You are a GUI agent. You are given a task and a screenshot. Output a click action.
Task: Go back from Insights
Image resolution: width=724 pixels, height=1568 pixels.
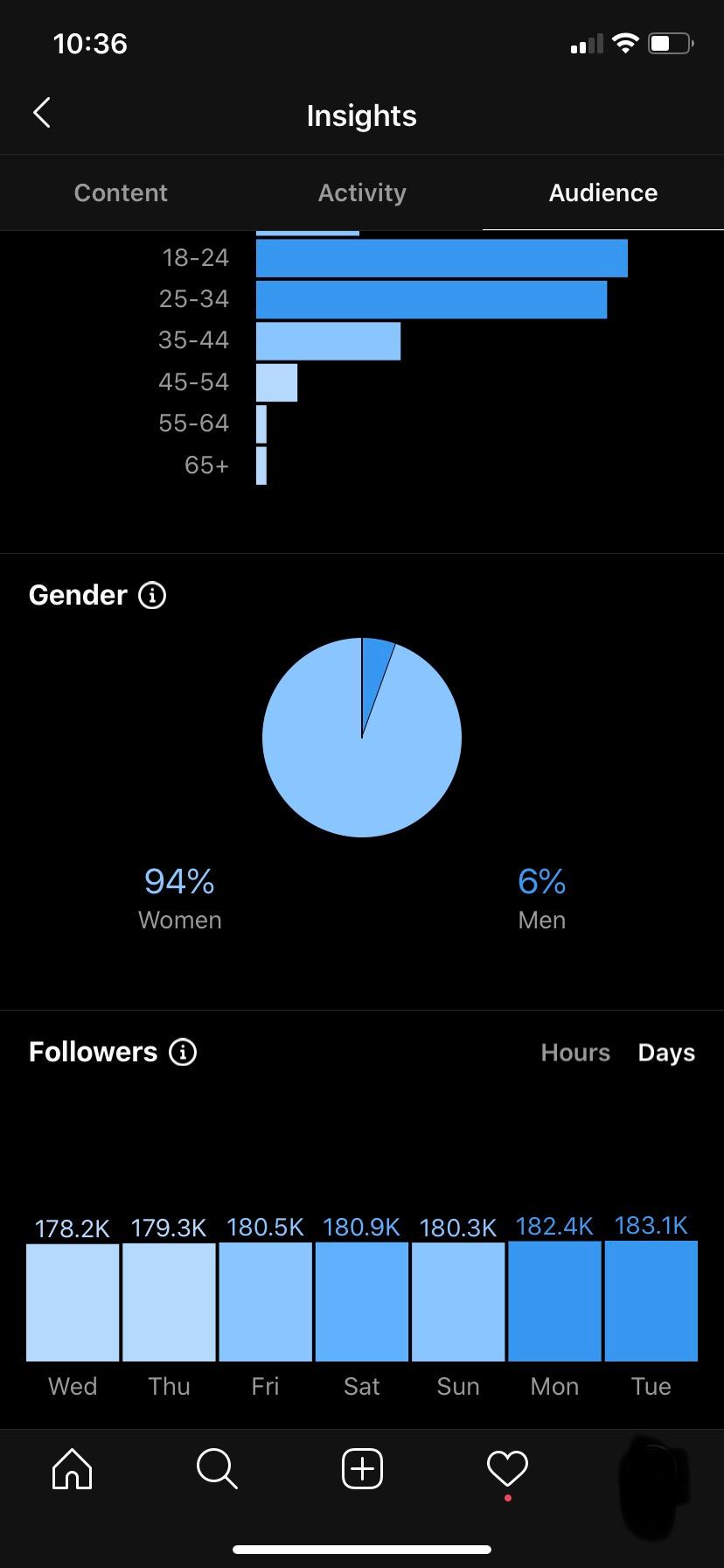41,114
